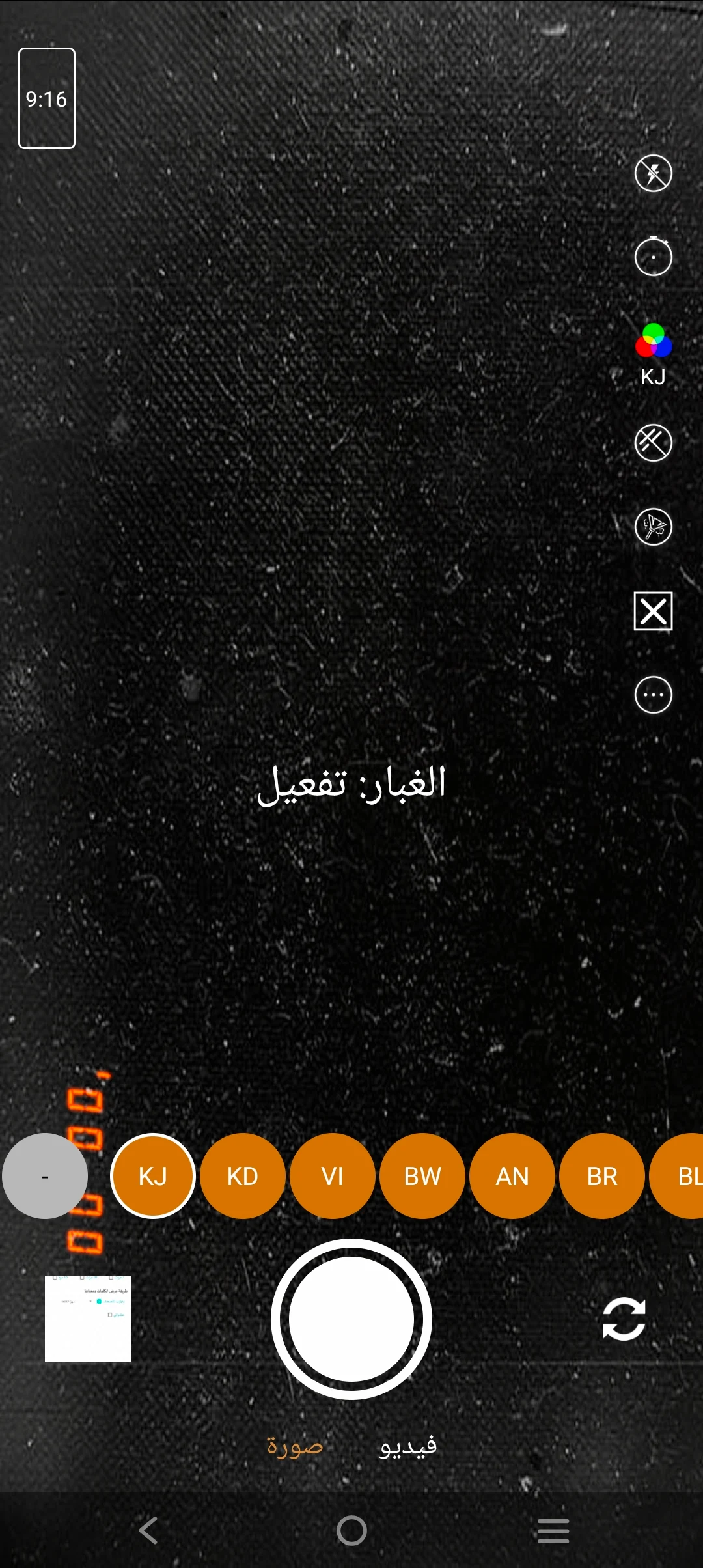Image resolution: width=703 pixels, height=1568 pixels.
Task: Apply the AN filter
Action: tap(512, 1176)
